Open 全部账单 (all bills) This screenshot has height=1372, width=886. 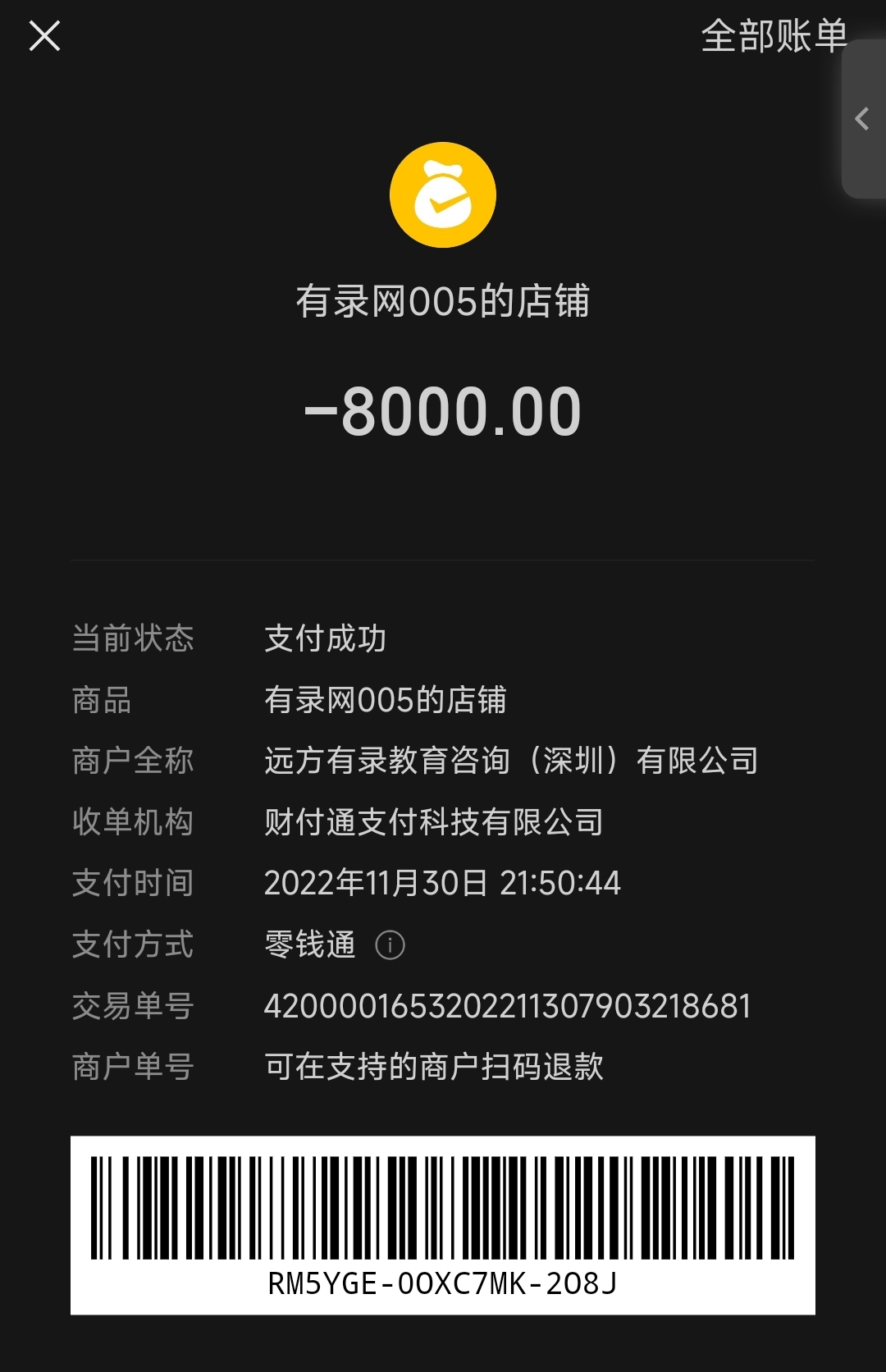click(773, 36)
